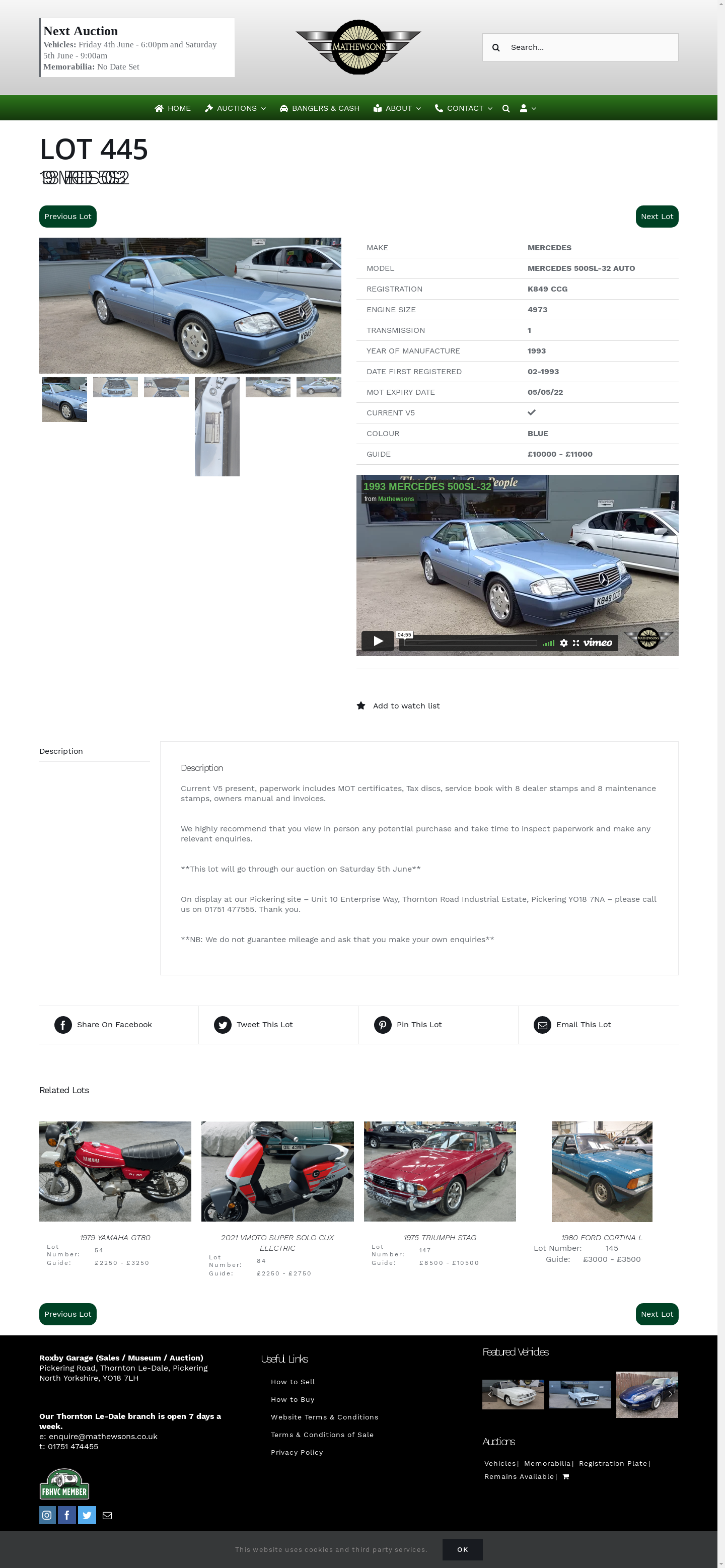Pin This Lot on Pinterest
This screenshot has height=1568, width=725.
(x=419, y=1025)
